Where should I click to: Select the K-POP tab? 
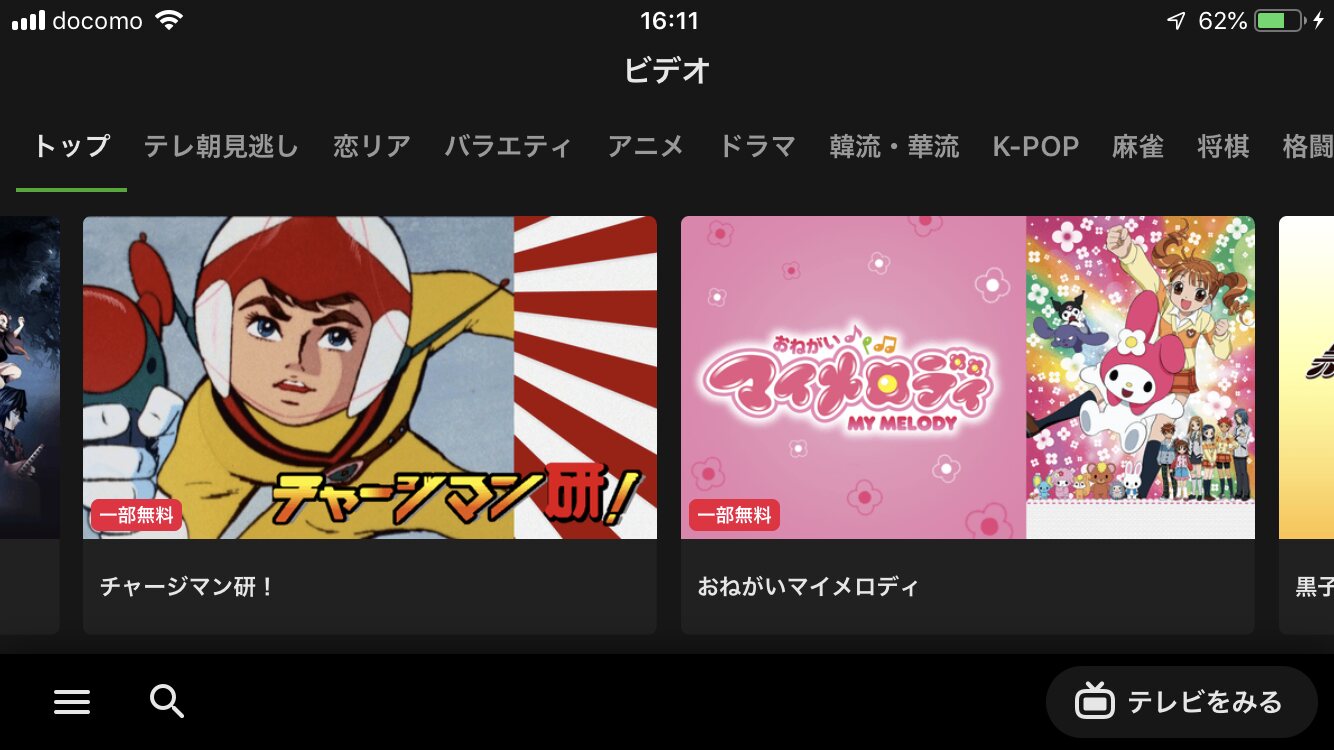pos(1035,146)
